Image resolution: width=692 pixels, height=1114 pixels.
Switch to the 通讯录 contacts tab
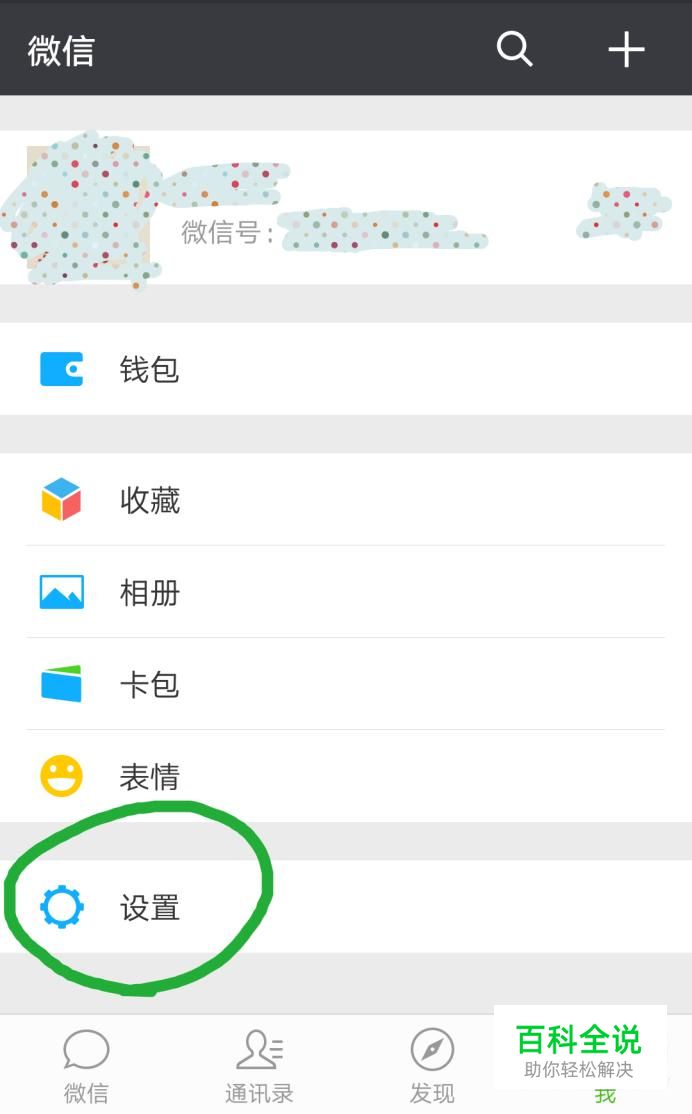pos(259,1066)
